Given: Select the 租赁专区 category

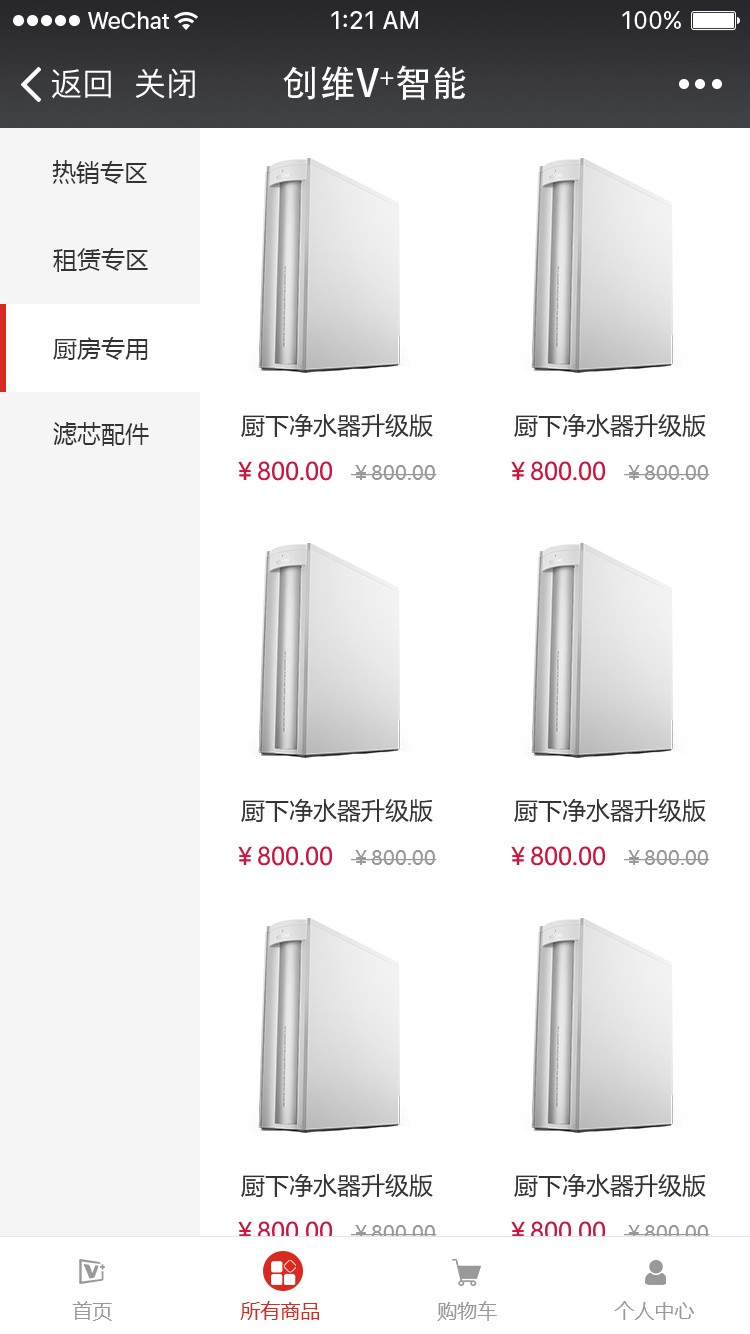Looking at the screenshot, I should [x=100, y=261].
